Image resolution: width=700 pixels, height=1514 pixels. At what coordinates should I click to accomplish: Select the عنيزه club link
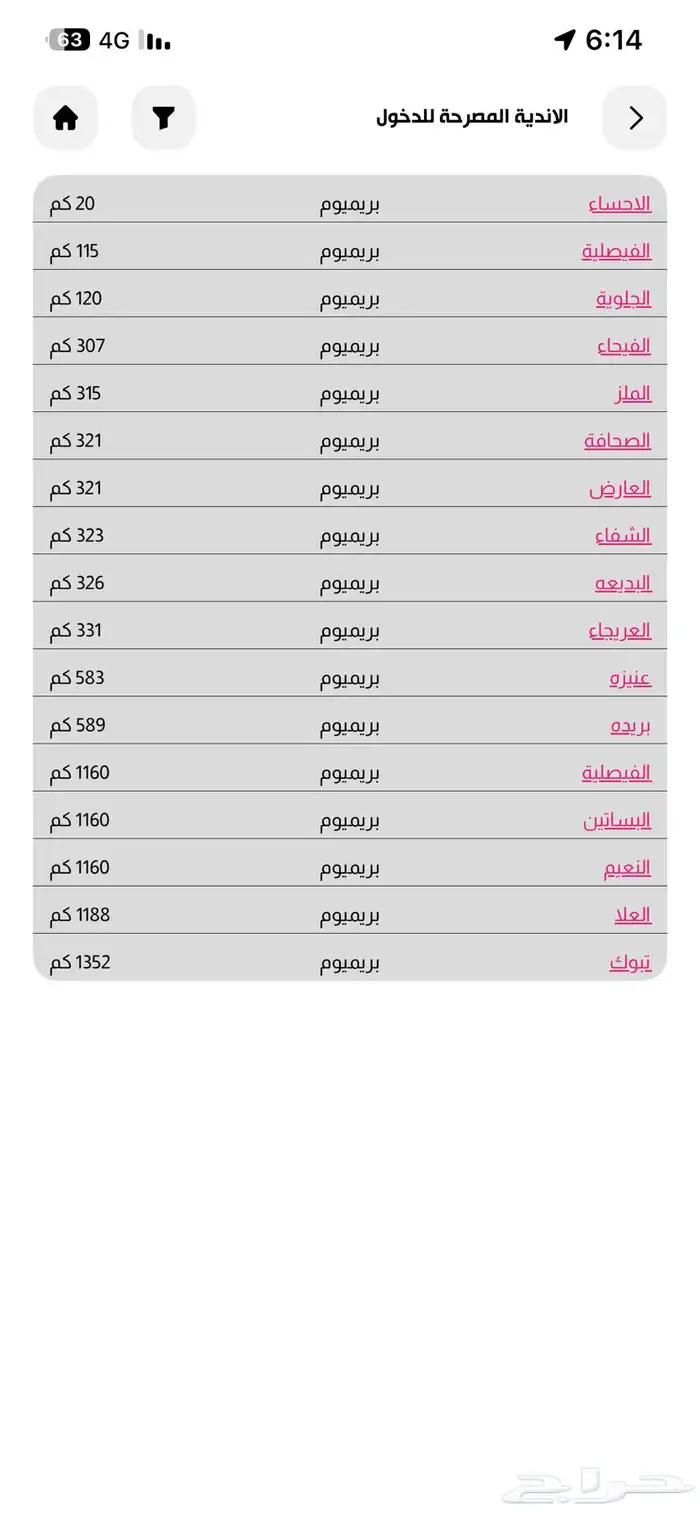click(630, 678)
